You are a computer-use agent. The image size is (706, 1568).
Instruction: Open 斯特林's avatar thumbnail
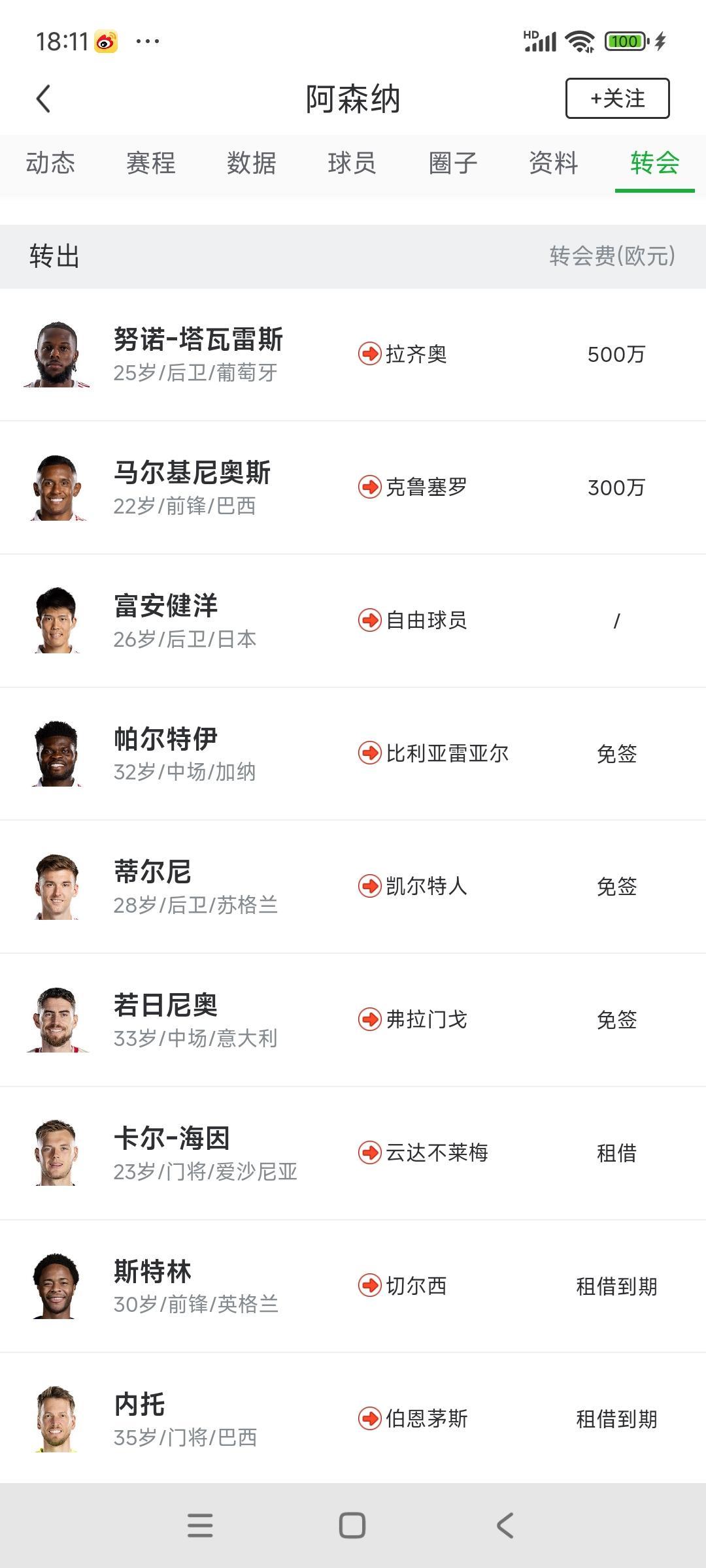click(x=58, y=1286)
